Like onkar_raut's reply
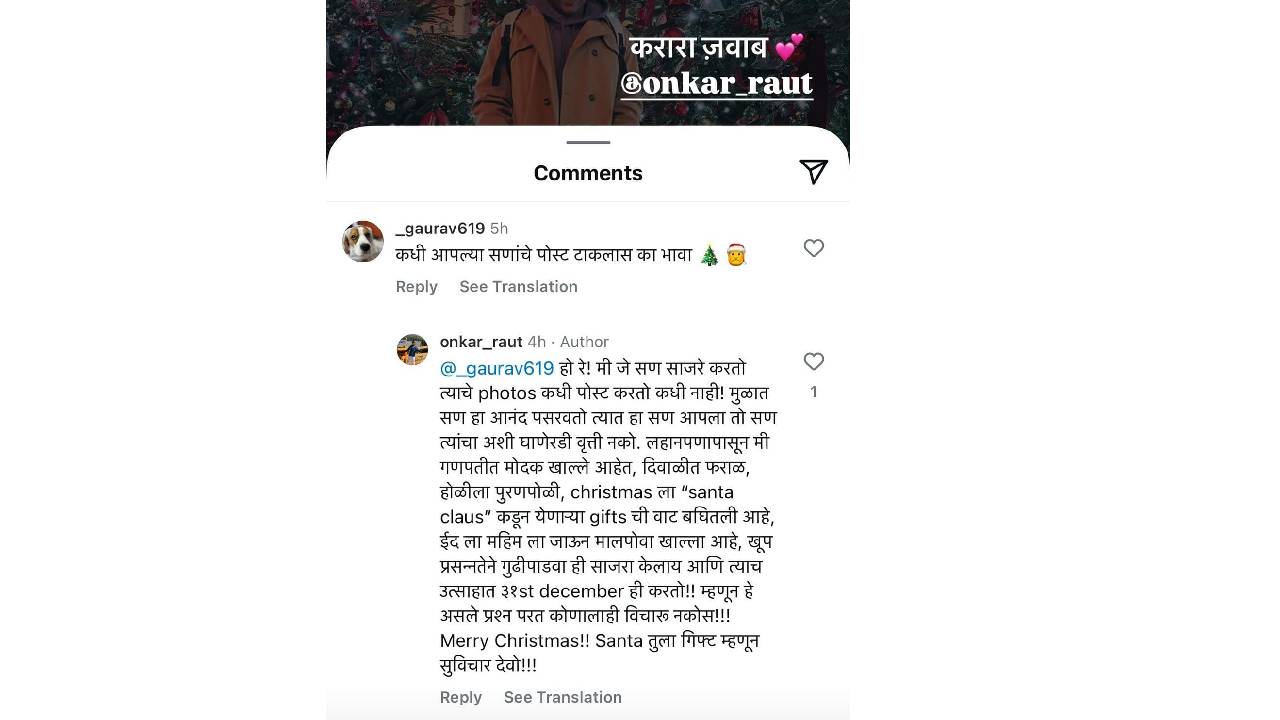 813,361
